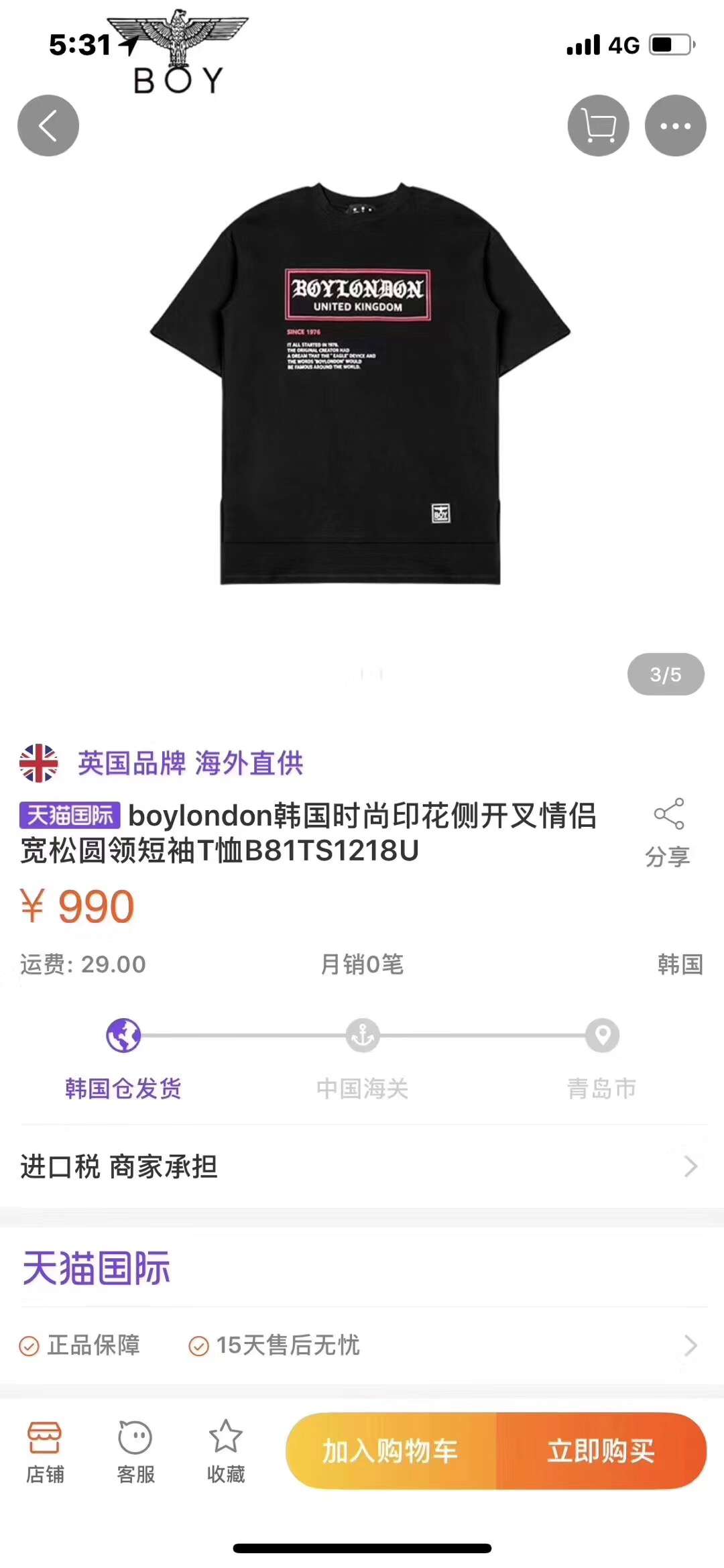Open the shopping cart icon
Image resolution: width=724 pixels, height=1568 pixels.
click(598, 125)
